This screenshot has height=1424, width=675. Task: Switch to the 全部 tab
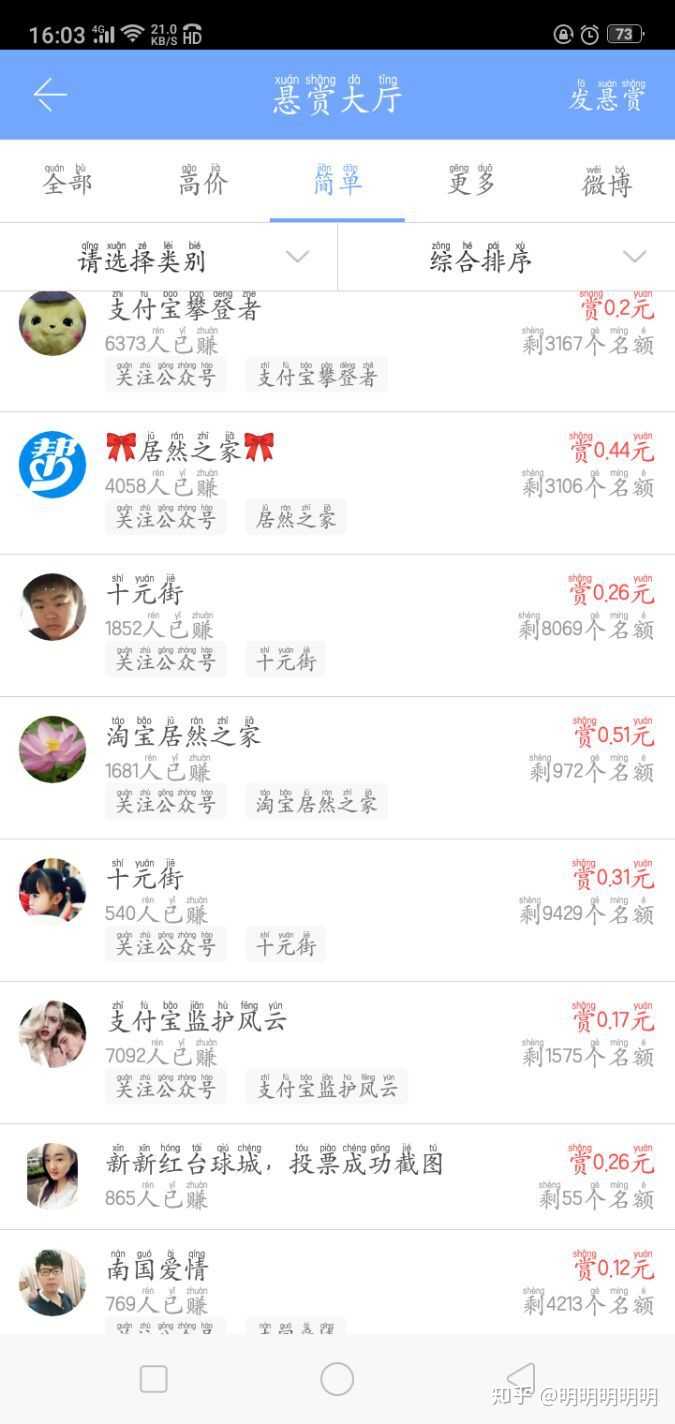click(x=67, y=182)
